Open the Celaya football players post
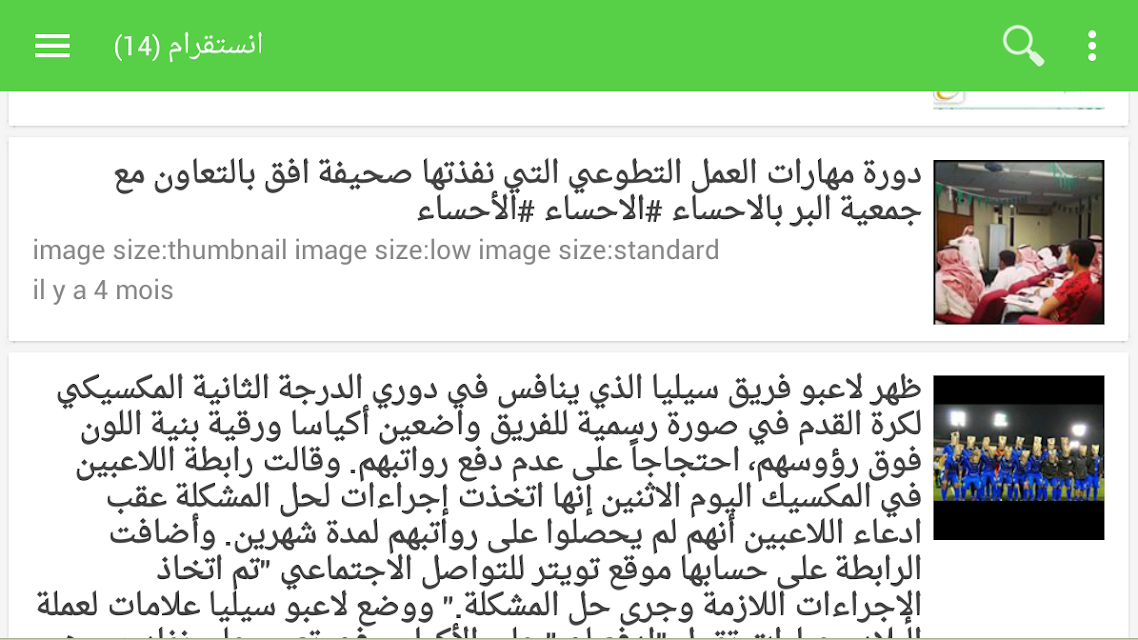Image resolution: width=1138 pixels, height=640 pixels. 568,496
